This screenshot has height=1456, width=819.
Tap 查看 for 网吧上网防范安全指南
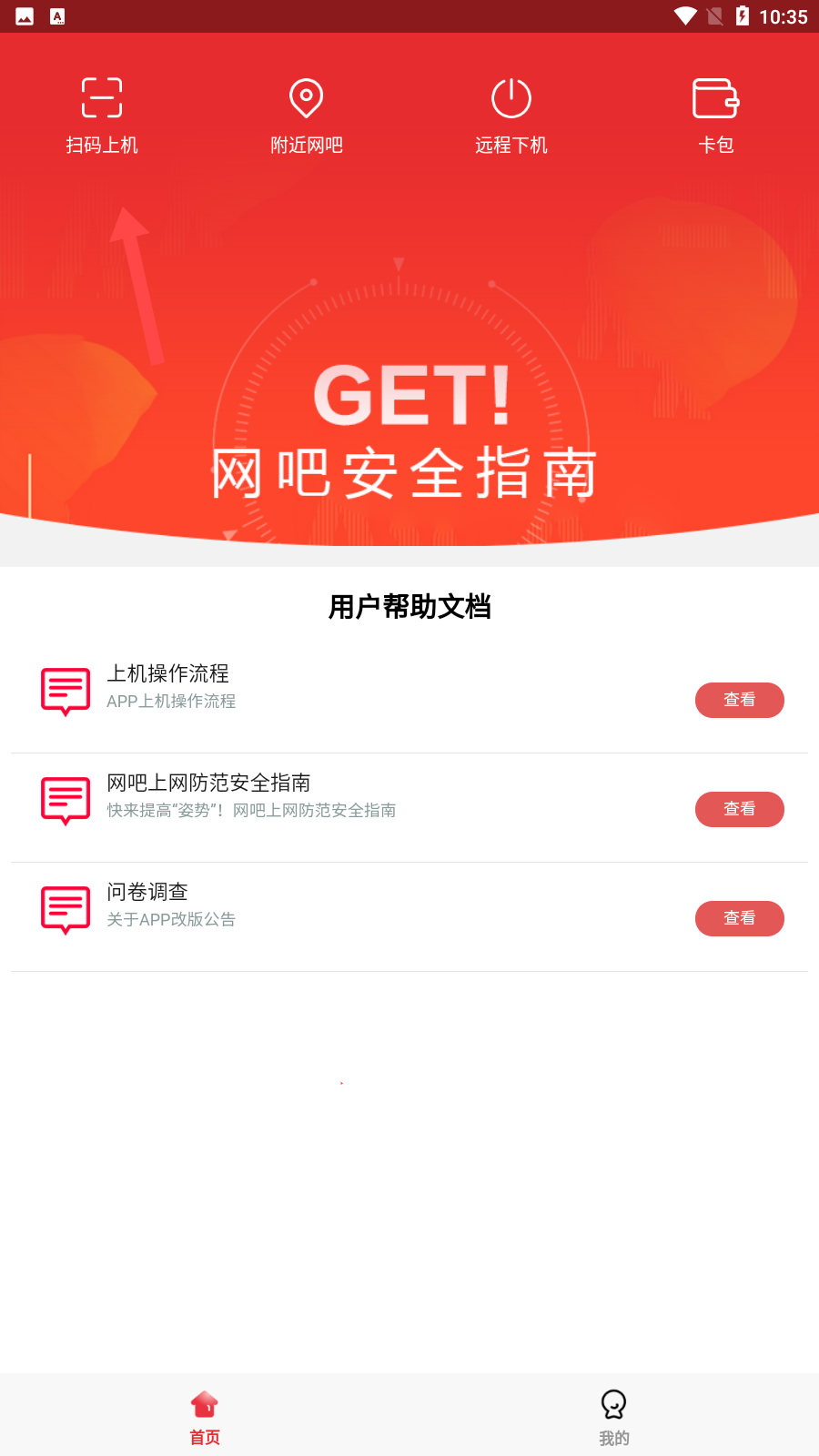coord(739,809)
